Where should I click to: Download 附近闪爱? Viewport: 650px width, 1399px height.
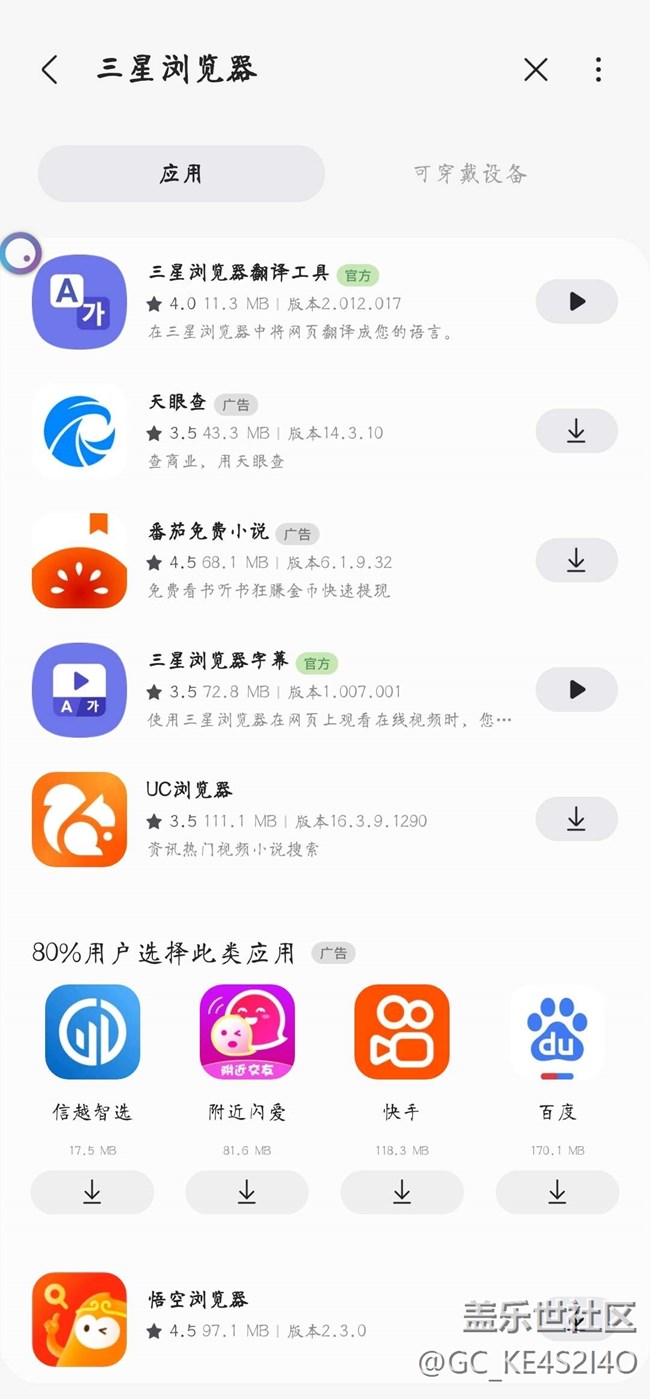247,1192
